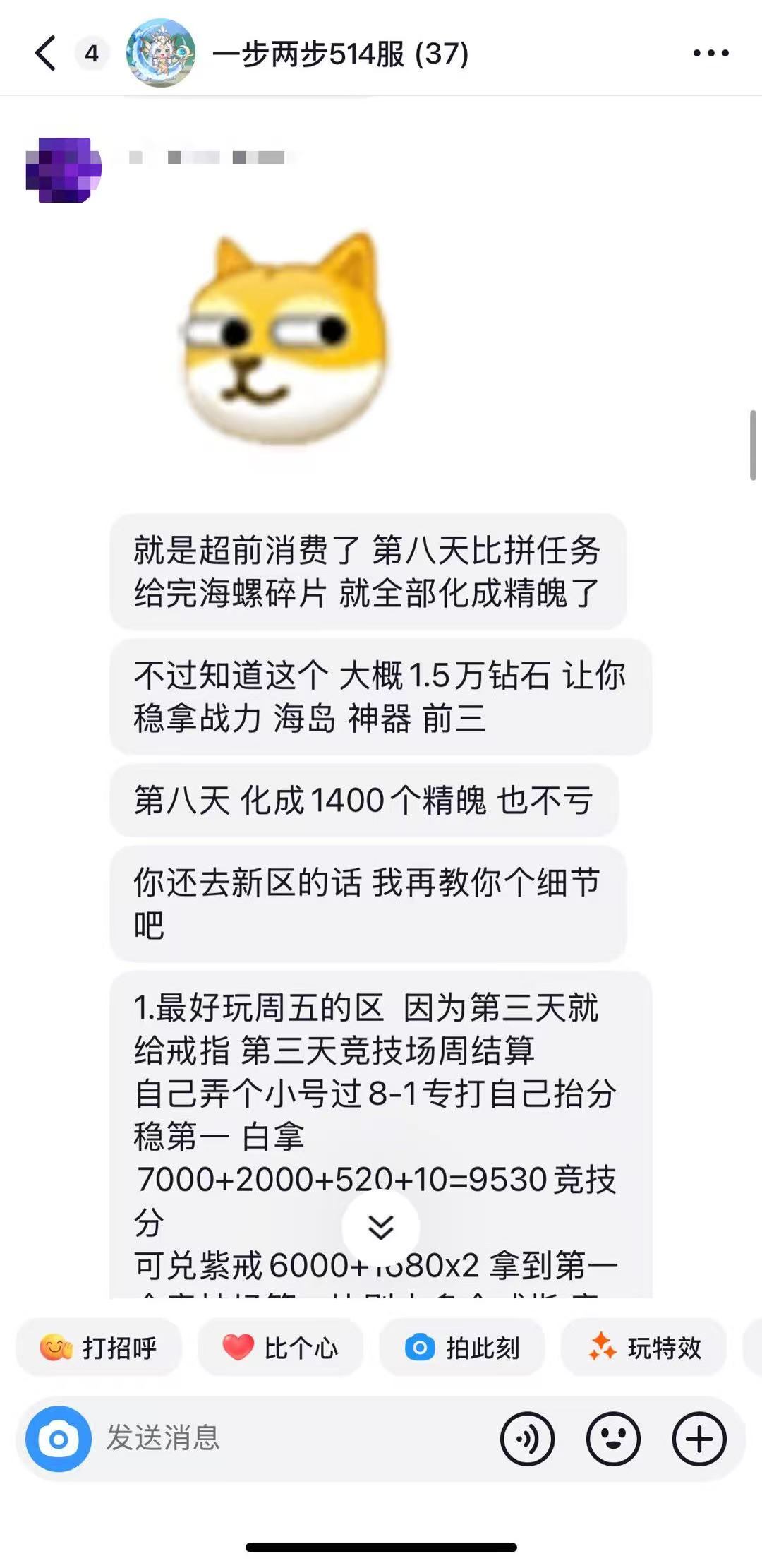Tap the 拍此刻 capture chip
Image resolution: width=762 pixels, height=1568 pixels.
coord(462,1348)
